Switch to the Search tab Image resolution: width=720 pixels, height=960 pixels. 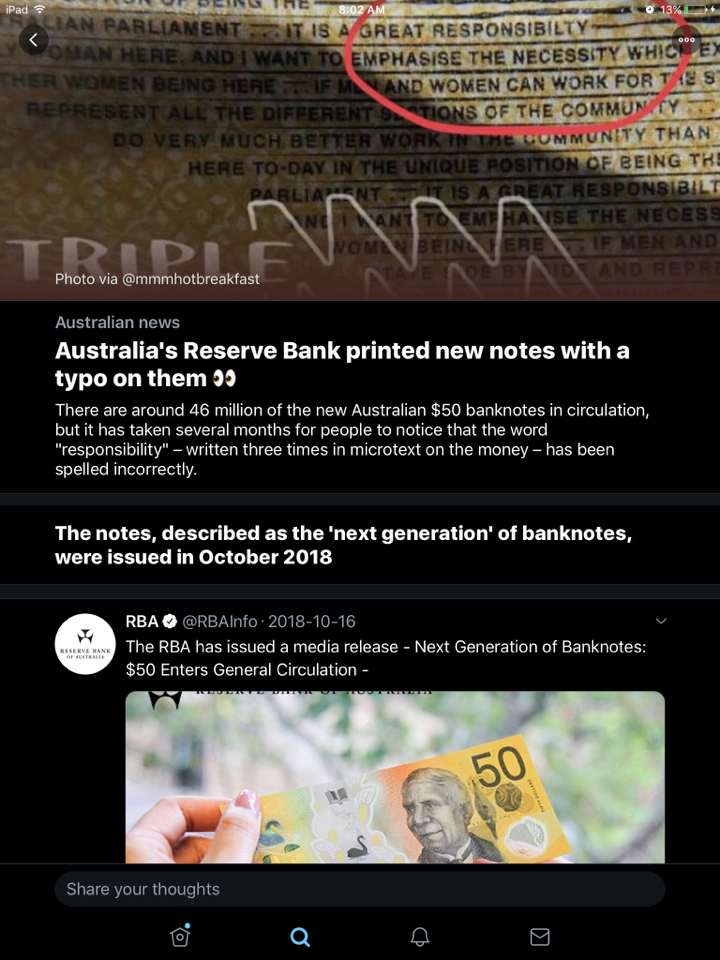(300, 936)
